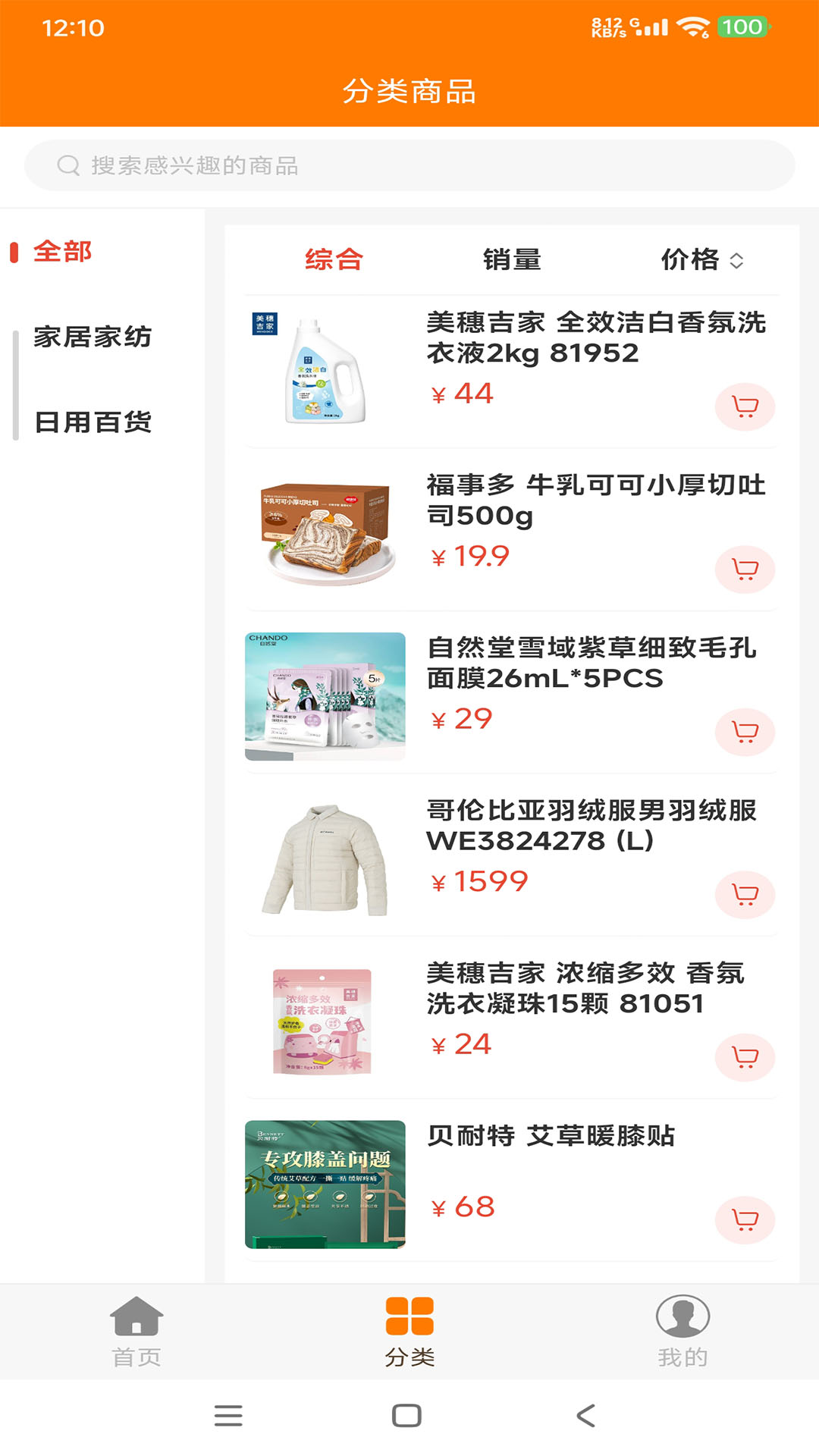Add 贝耐特 艾草暖膝贴 to cart
819x1456 pixels.
[x=745, y=1220]
